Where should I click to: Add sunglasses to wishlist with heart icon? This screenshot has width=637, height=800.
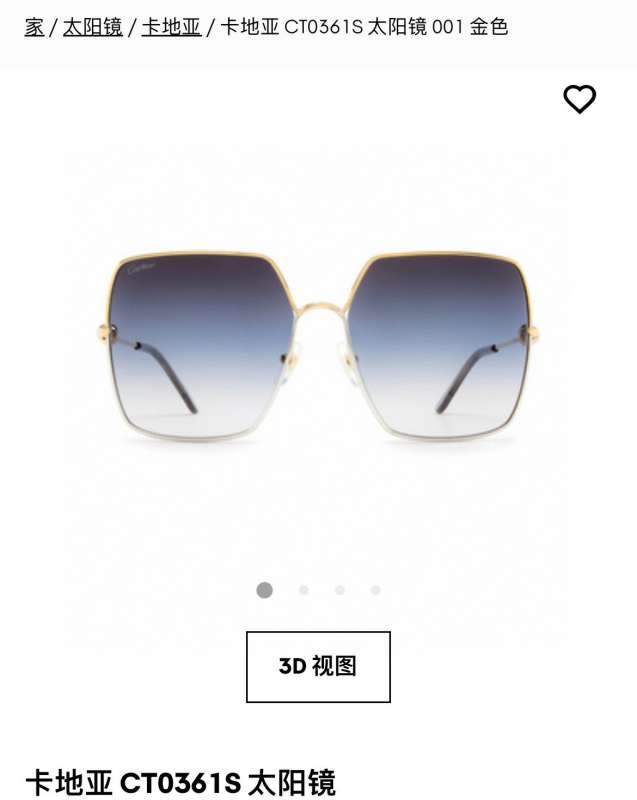(579, 99)
